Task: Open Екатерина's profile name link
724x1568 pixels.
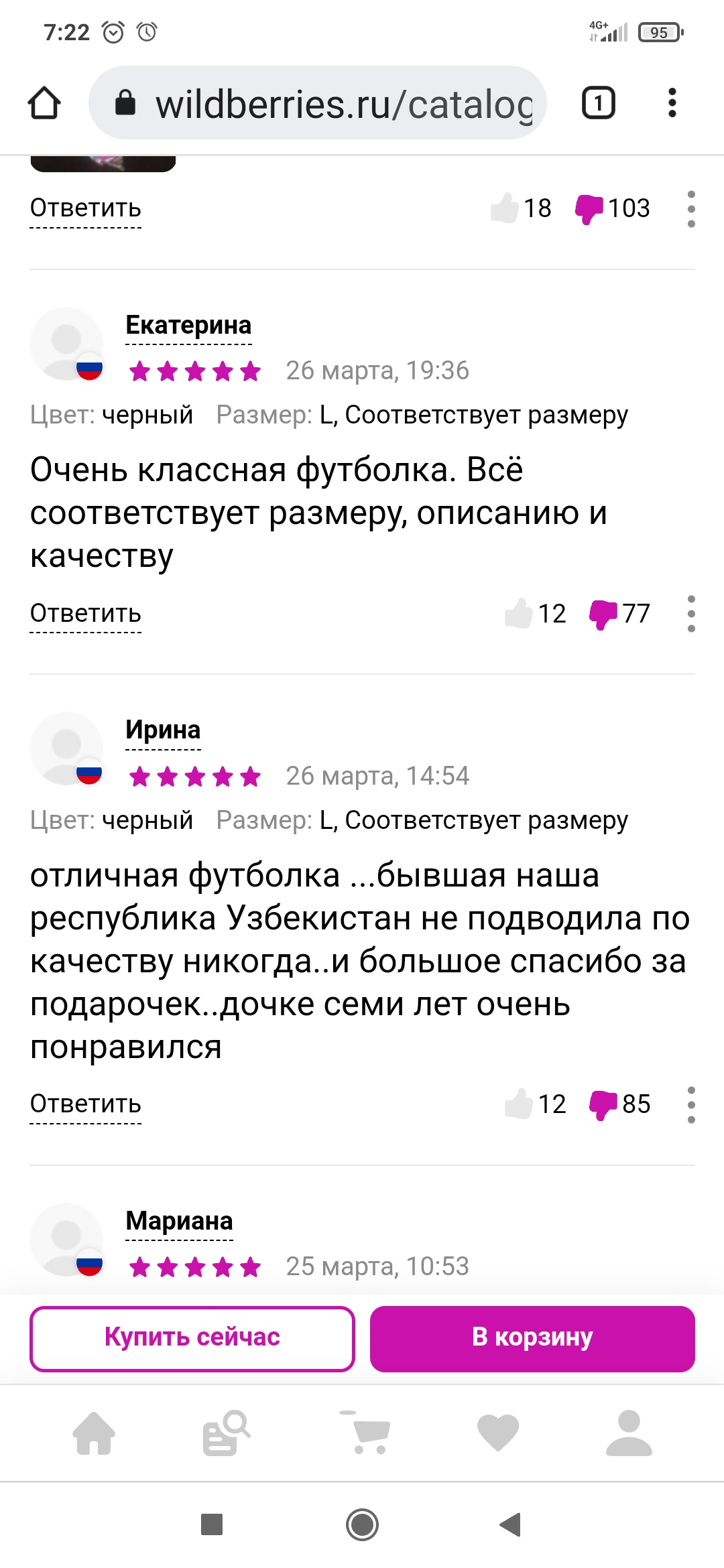Action: point(188,326)
